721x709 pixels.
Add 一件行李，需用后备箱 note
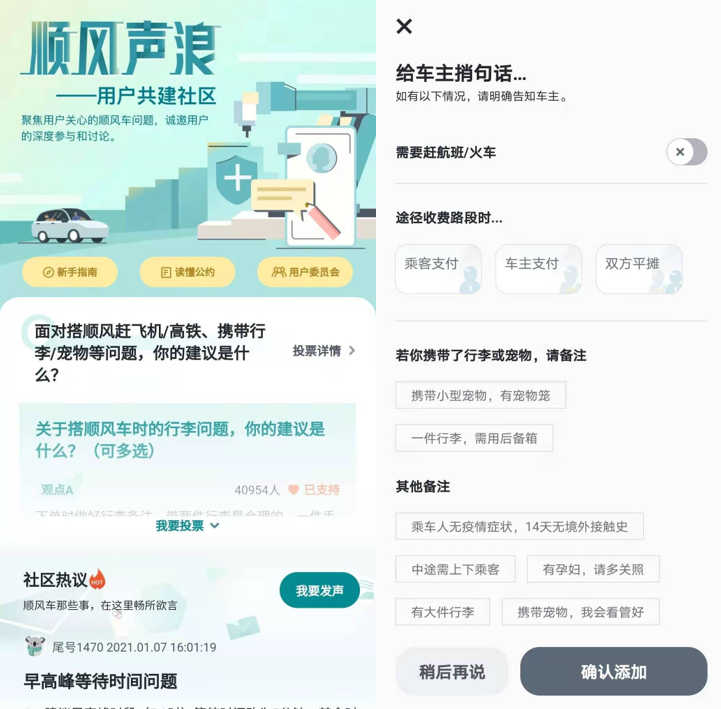(x=474, y=438)
